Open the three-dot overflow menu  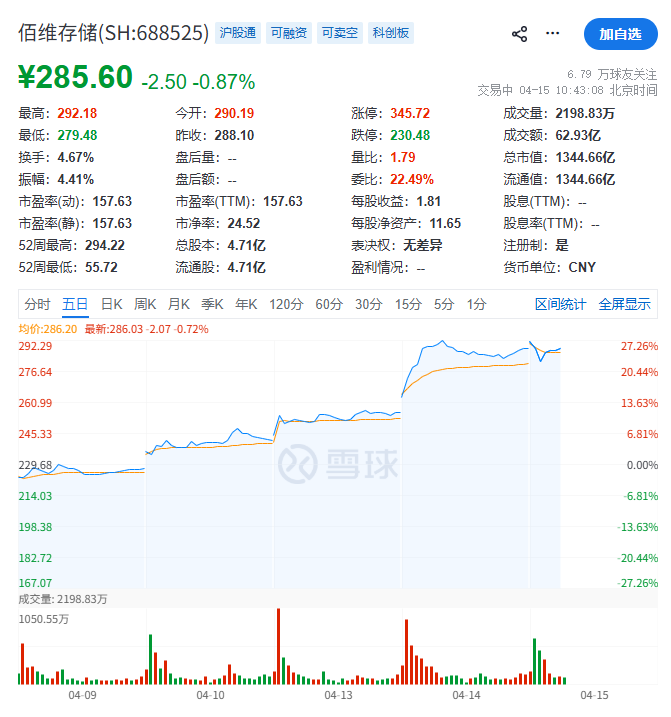pyautogui.click(x=553, y=33)
